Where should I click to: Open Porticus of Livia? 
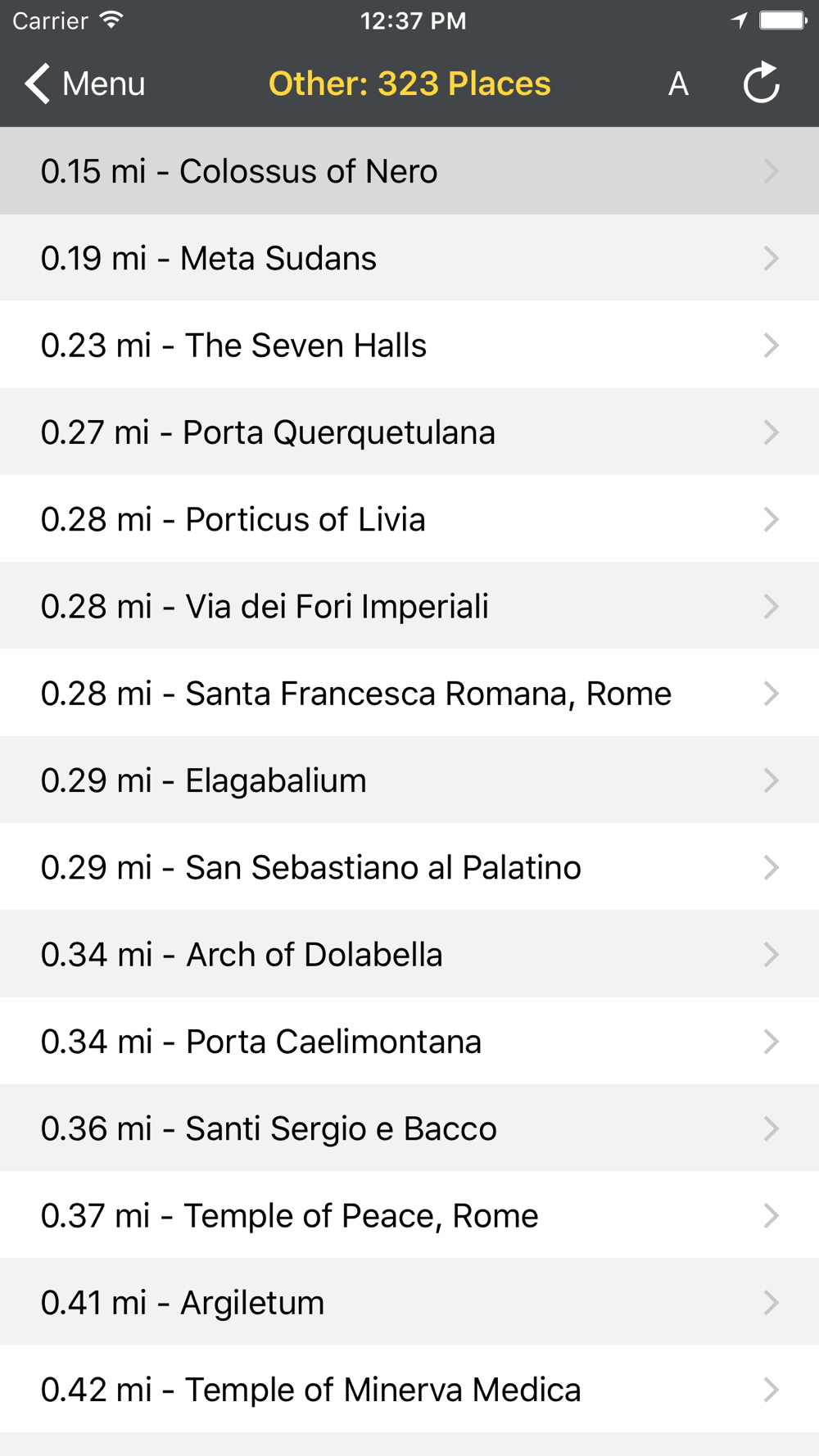(x=409, y=518)
